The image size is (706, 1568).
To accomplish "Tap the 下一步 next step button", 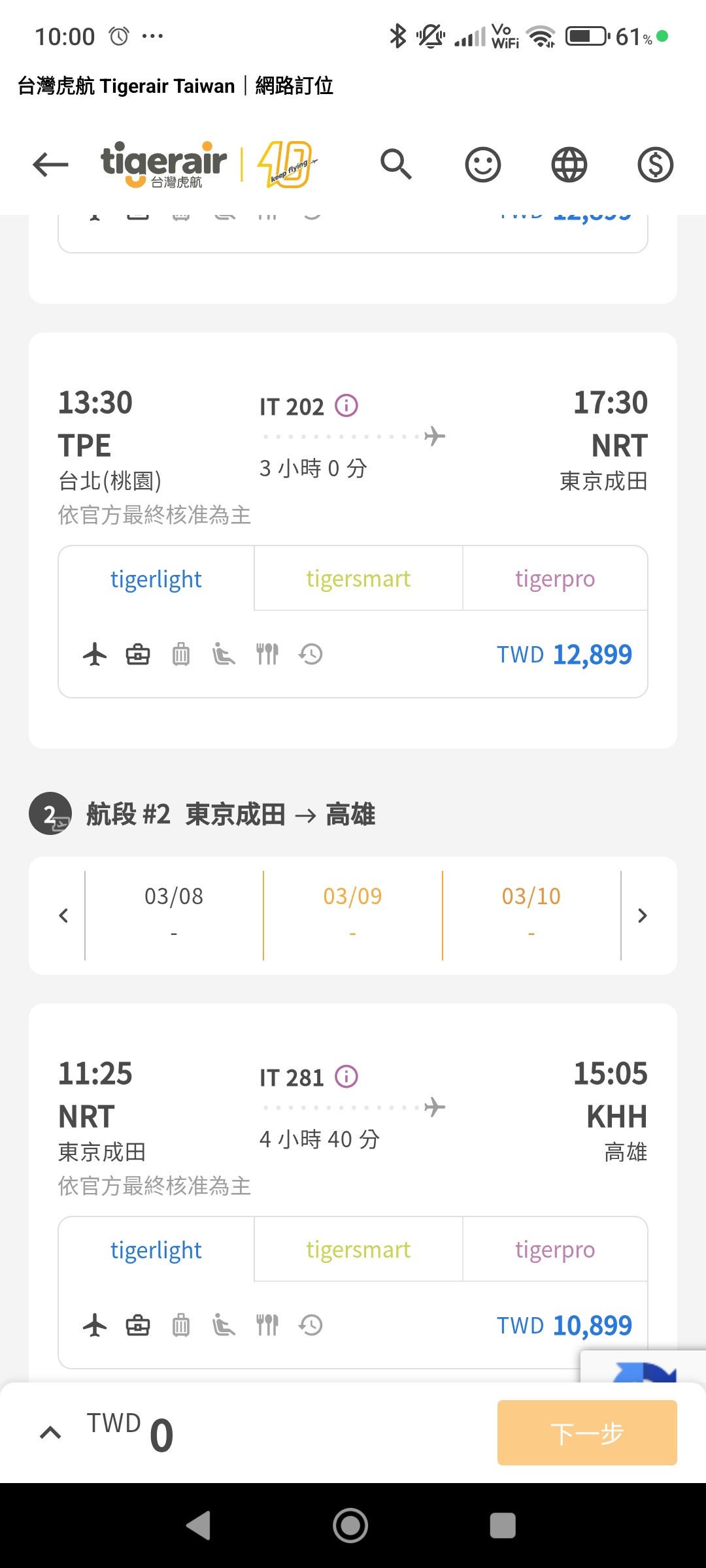I will (587, 1433).
